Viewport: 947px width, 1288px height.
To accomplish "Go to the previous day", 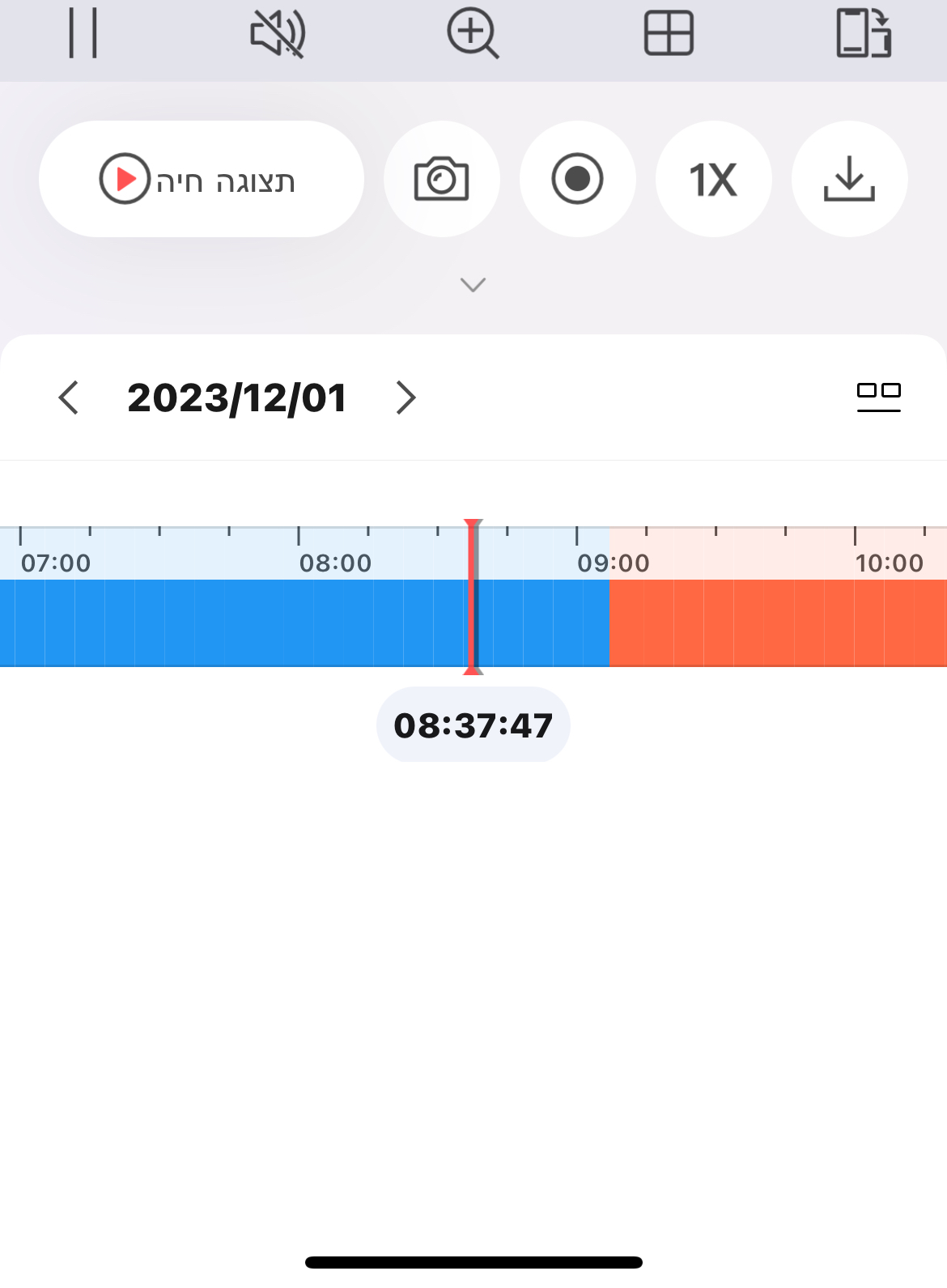I will (69, 397).
